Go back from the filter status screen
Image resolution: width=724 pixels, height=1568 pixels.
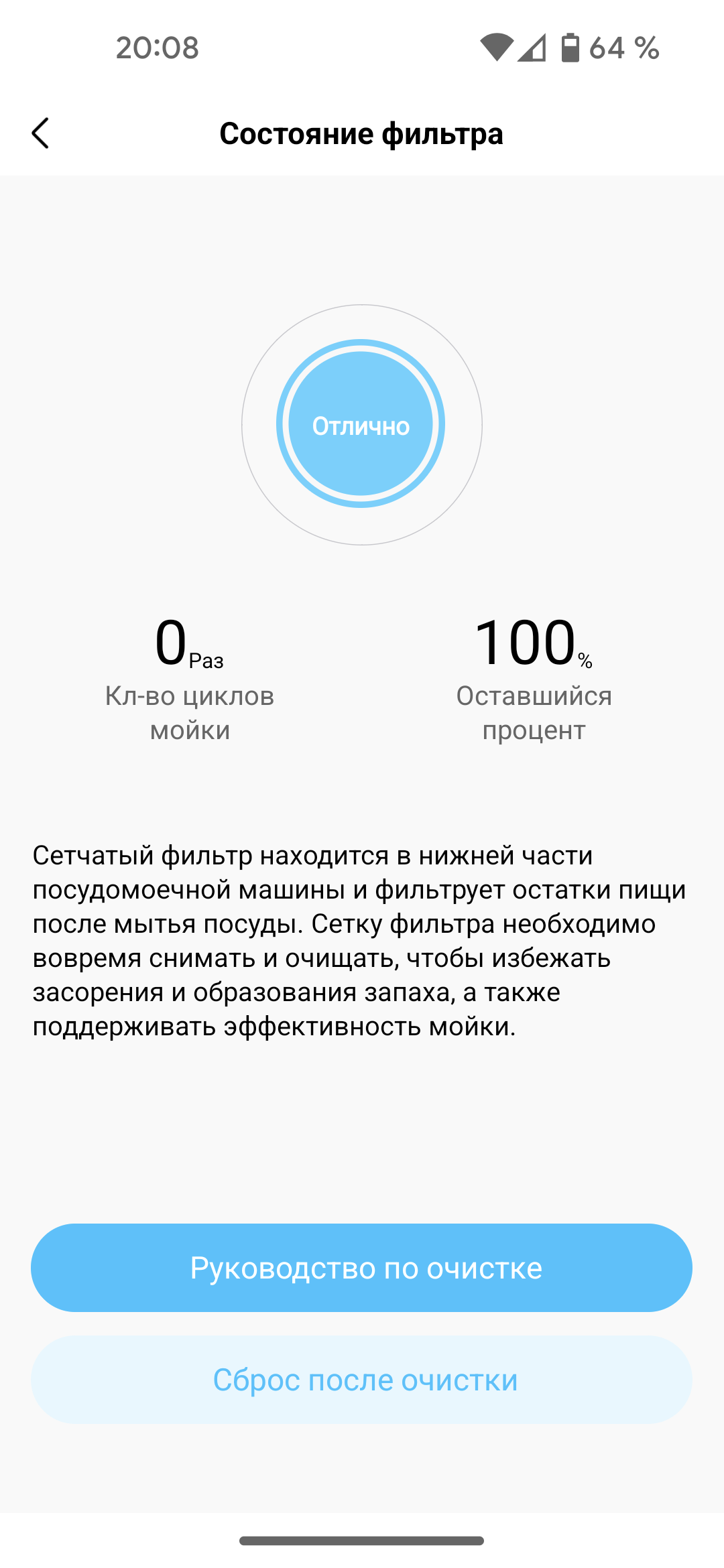pos(41,133)
